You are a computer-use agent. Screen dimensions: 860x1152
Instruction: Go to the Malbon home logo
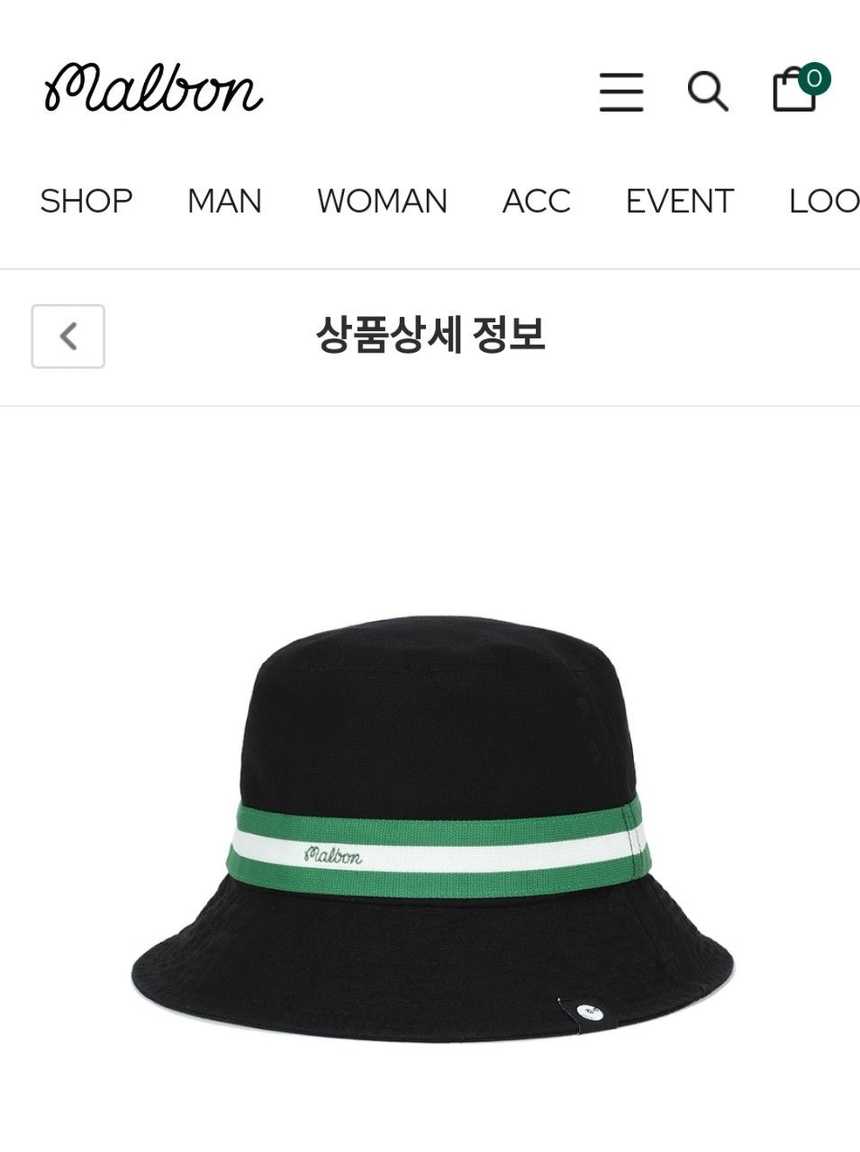tap(153, 89)
